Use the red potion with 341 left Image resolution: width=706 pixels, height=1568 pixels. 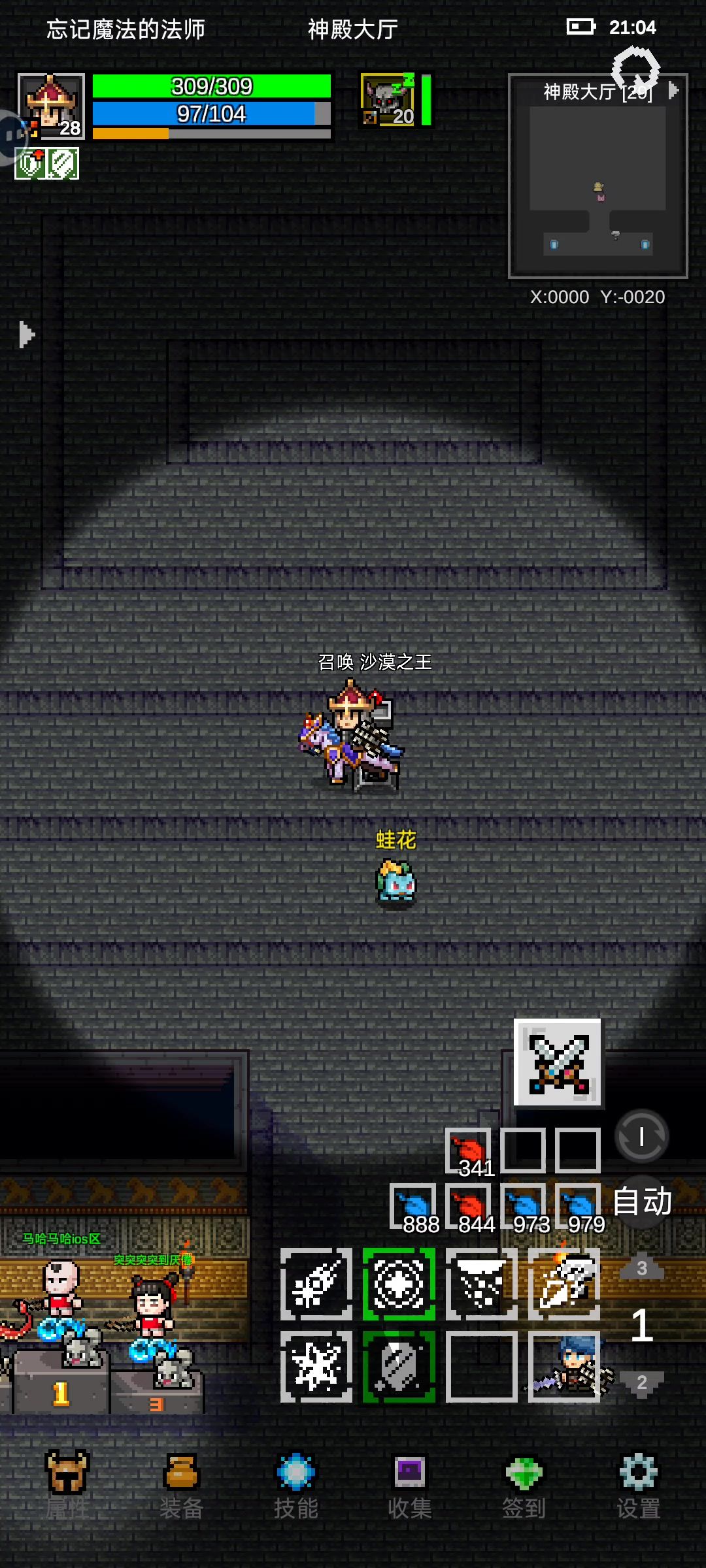(468, 1151)
